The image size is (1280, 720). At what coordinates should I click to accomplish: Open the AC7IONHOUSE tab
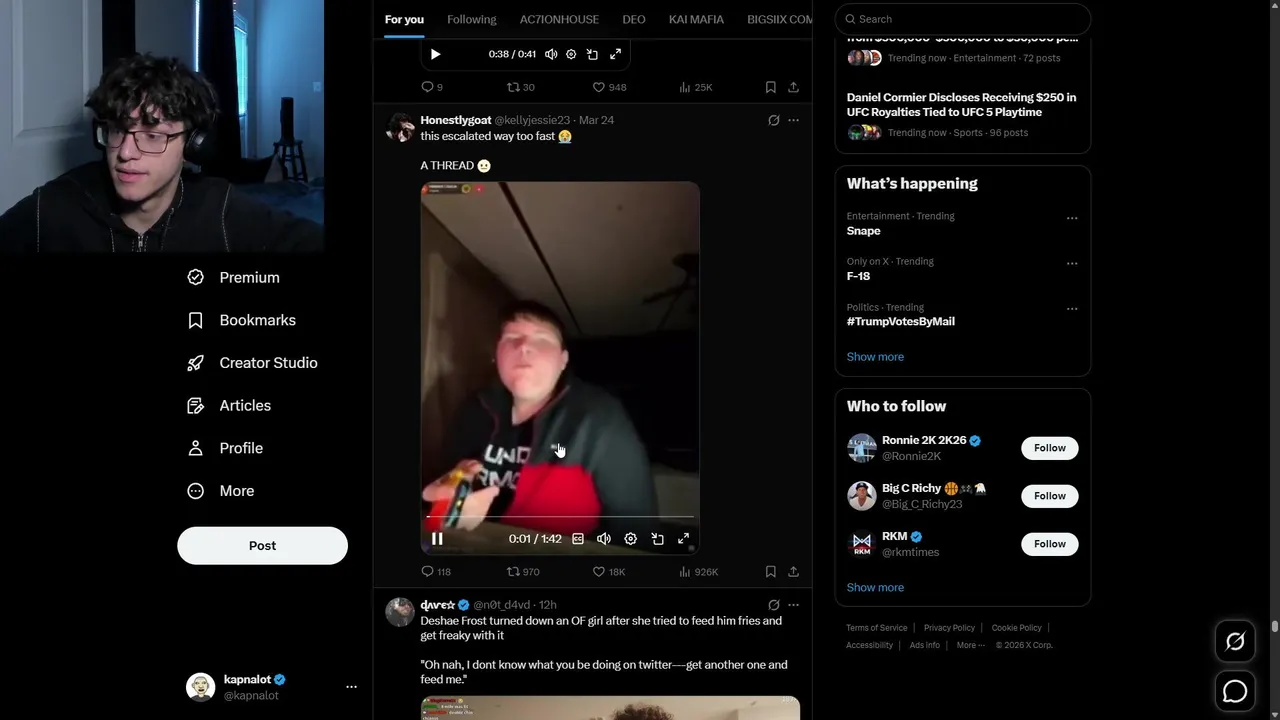pyautogui.click(x=559, y=19)
